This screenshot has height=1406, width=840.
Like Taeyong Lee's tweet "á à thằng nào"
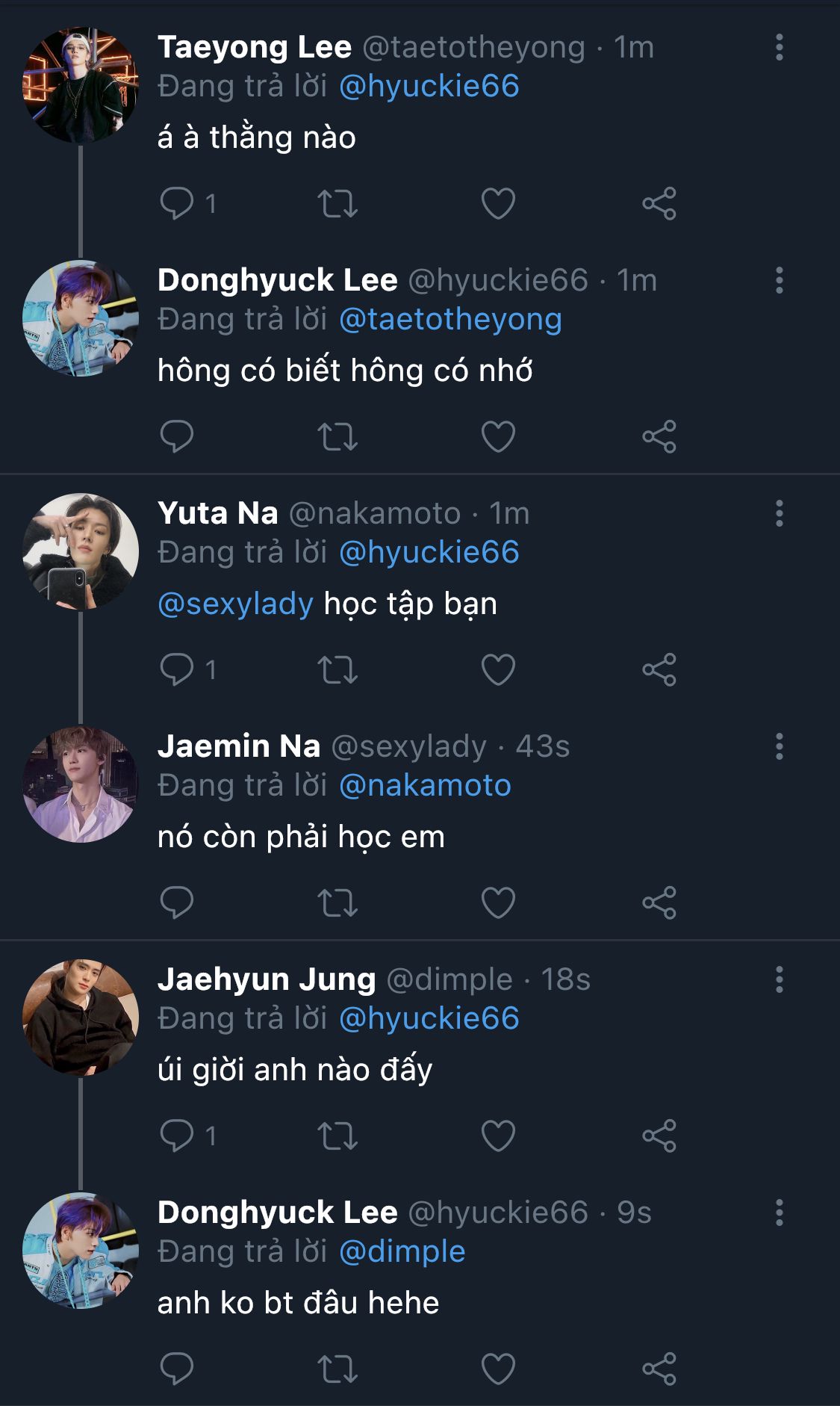[x=498, y=203]
